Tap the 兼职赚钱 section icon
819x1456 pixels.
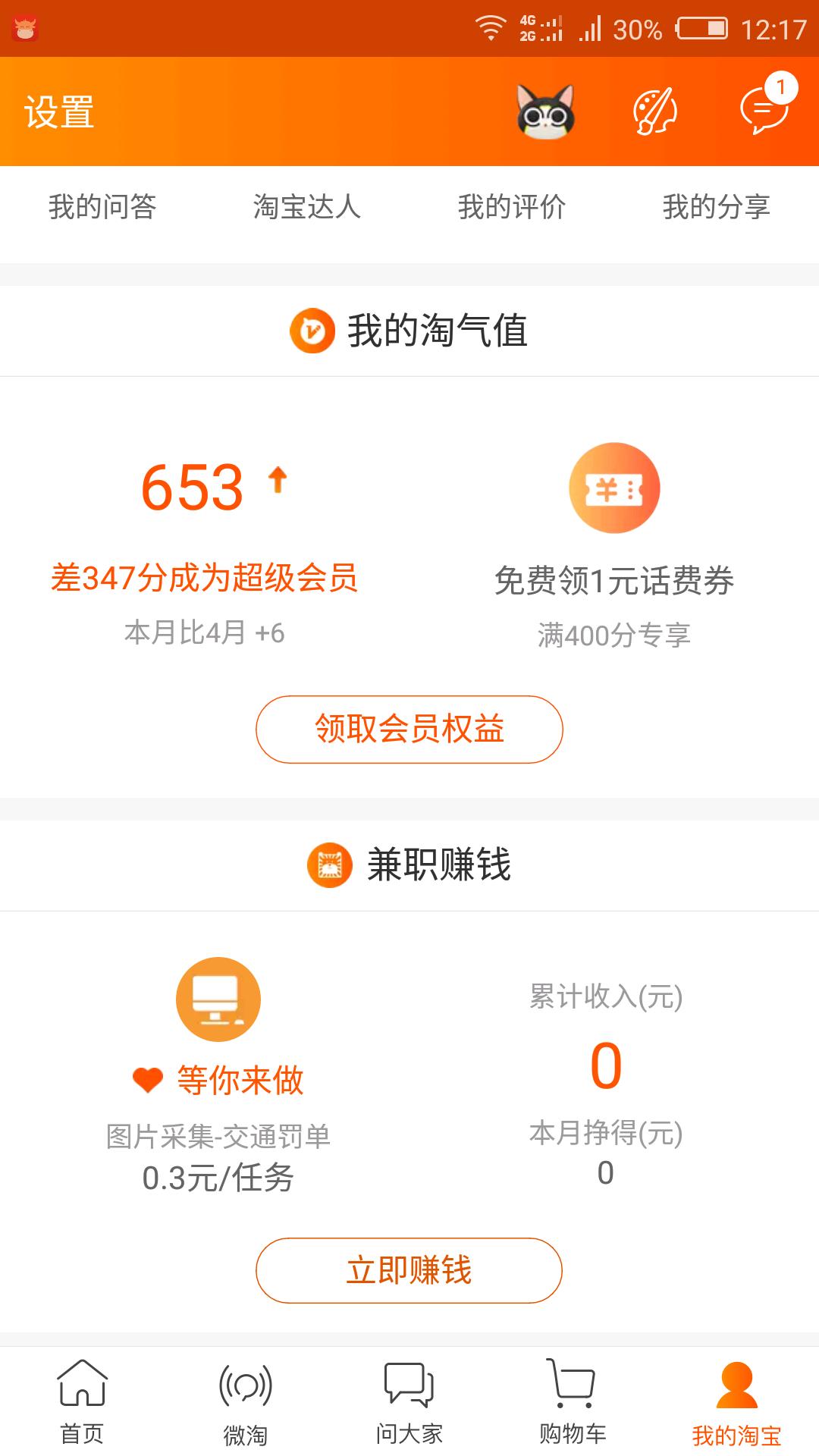click(x=329, y=864)
